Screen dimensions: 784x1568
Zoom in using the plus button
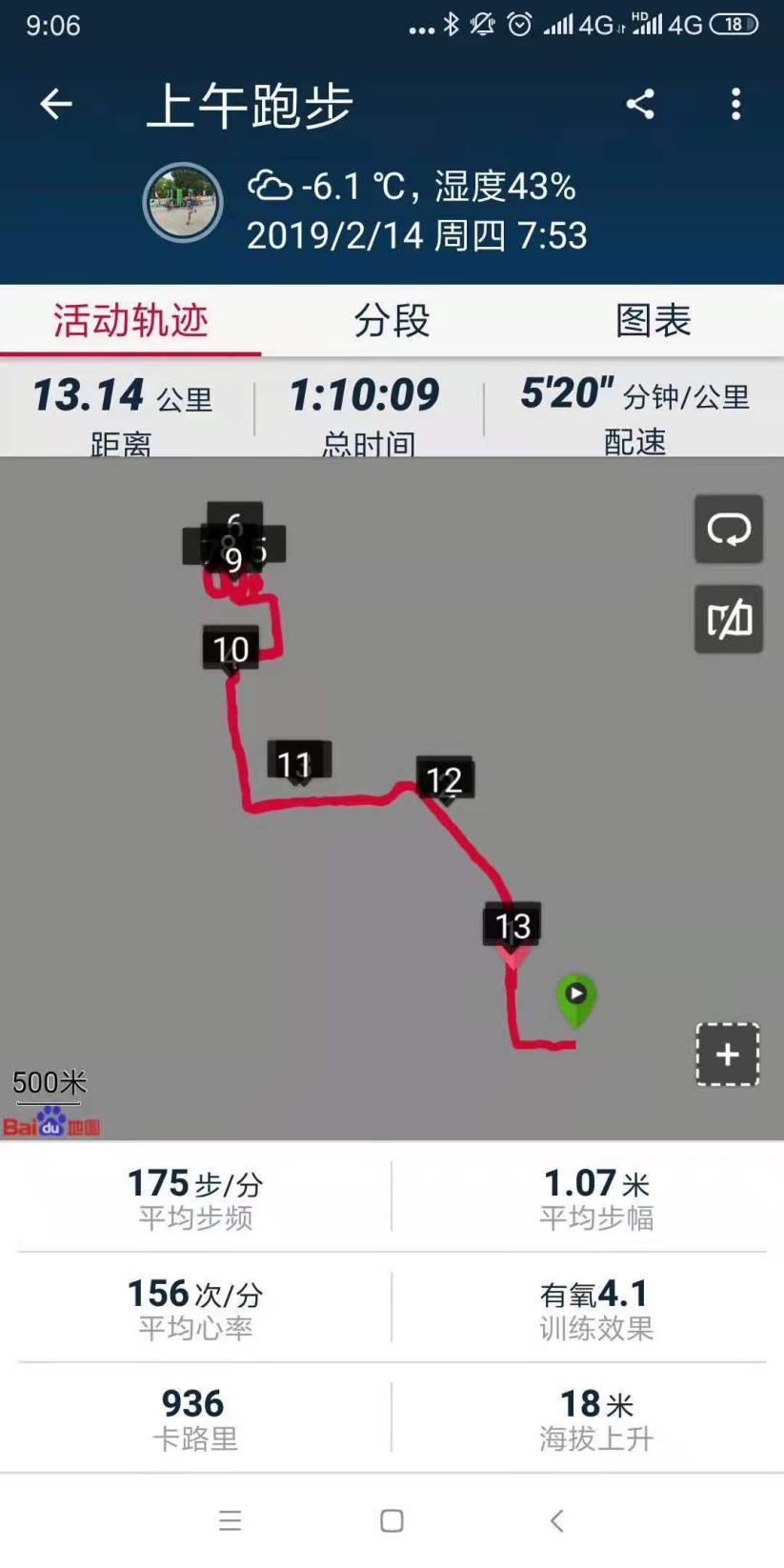click(x=727, y=1054)
